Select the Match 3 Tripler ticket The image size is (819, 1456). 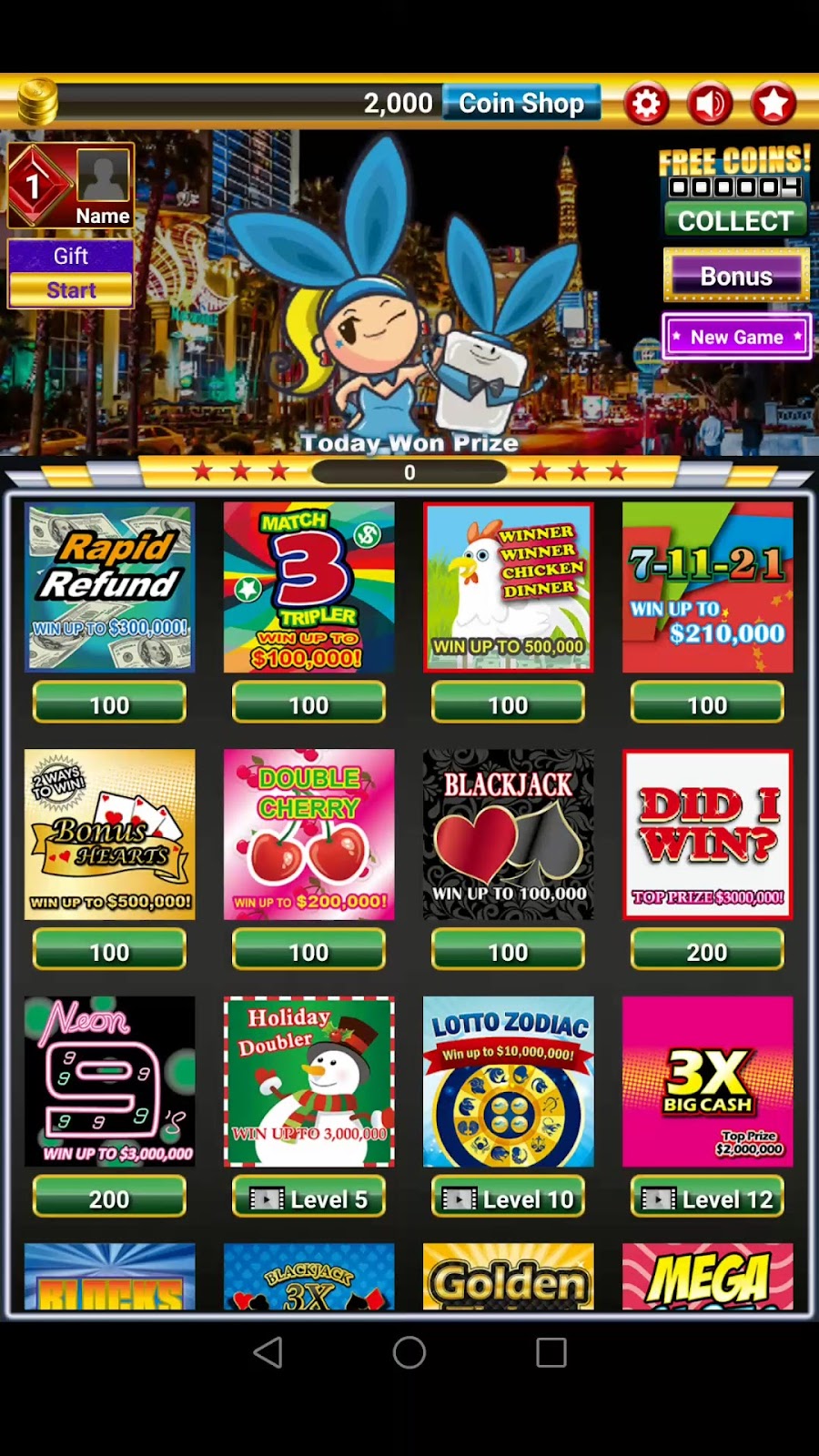(x=308, y=588)
